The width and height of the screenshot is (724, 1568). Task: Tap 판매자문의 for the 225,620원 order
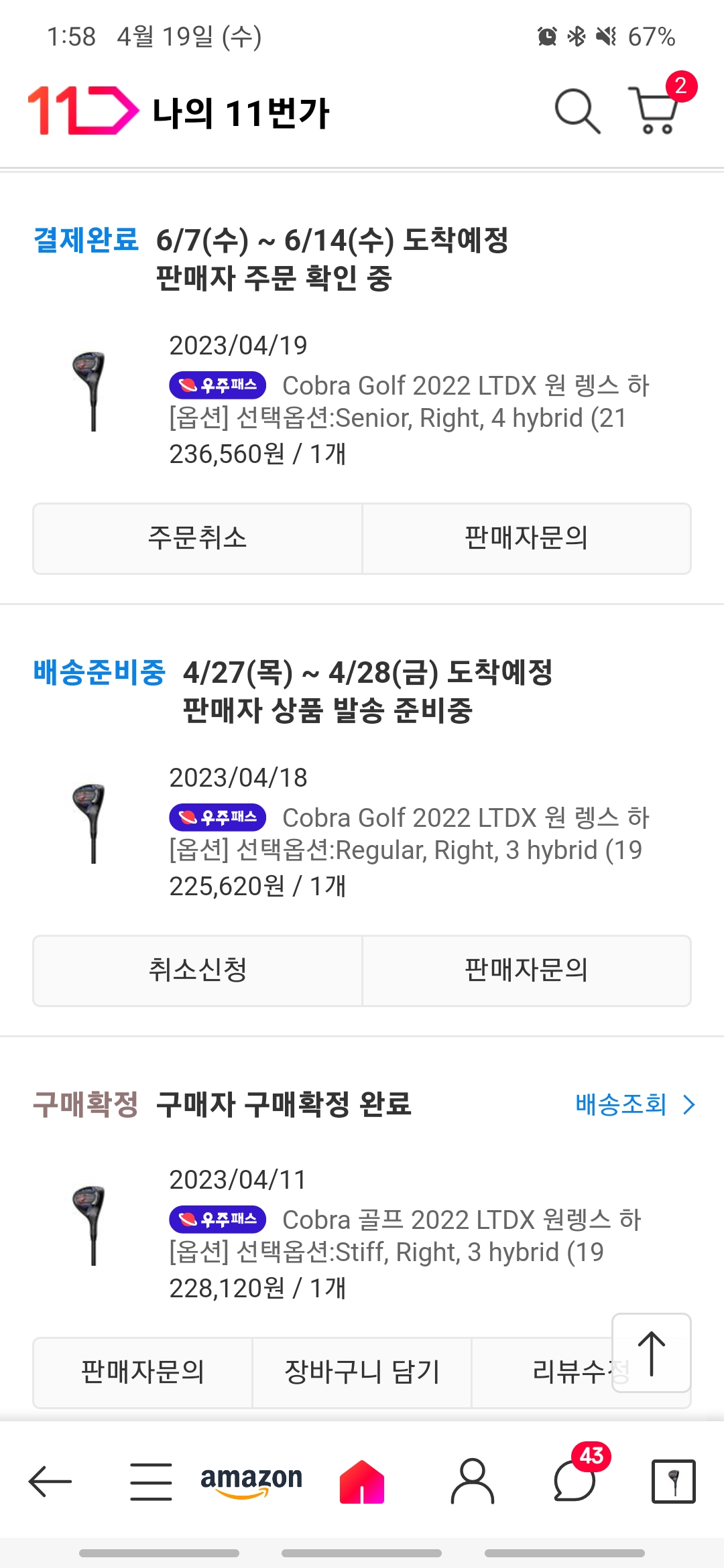[x=526, y=971]
